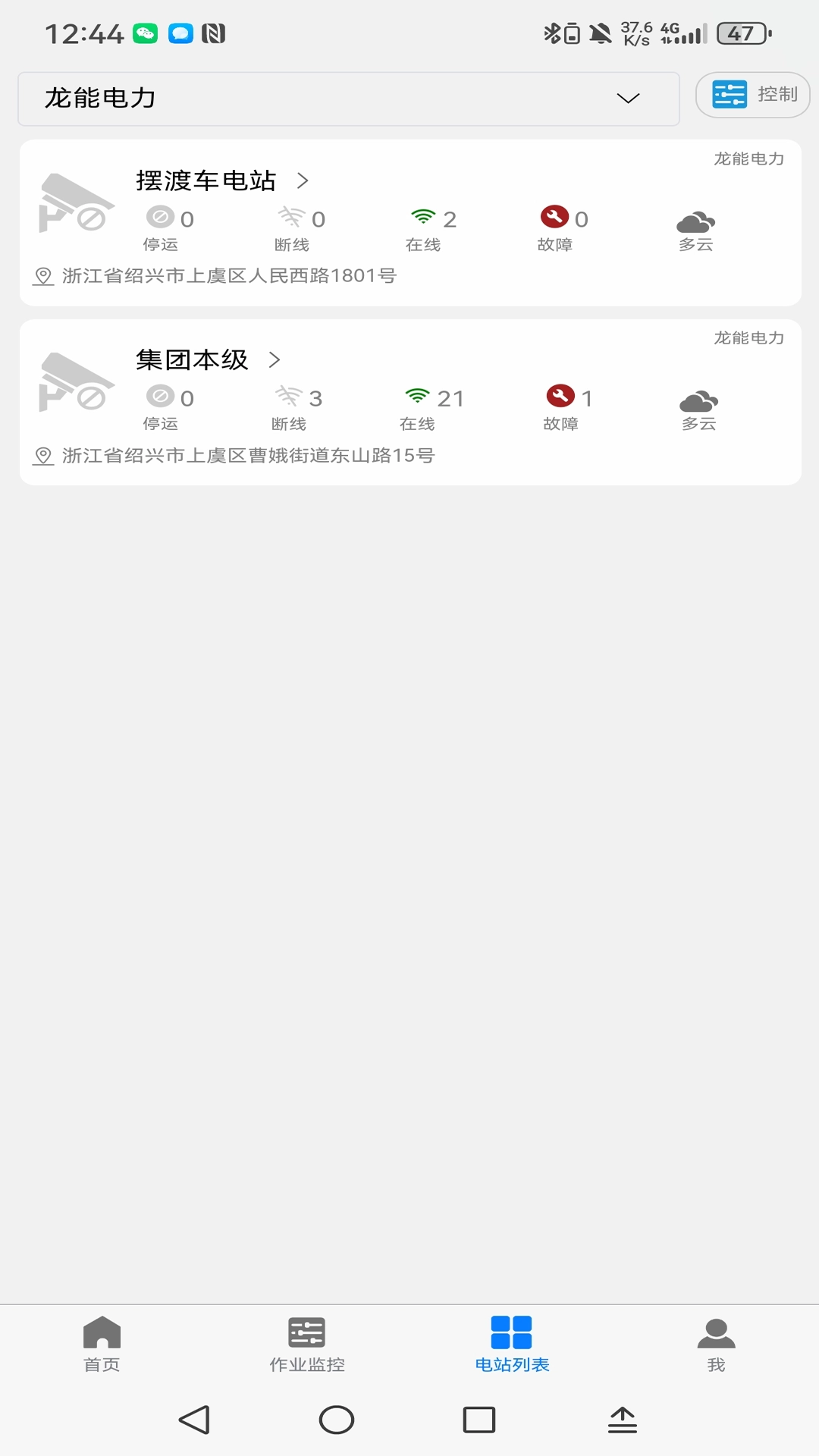Open the 控制 settings icon beside company selector
This screenshot has height=1456, width=819.
728,94
